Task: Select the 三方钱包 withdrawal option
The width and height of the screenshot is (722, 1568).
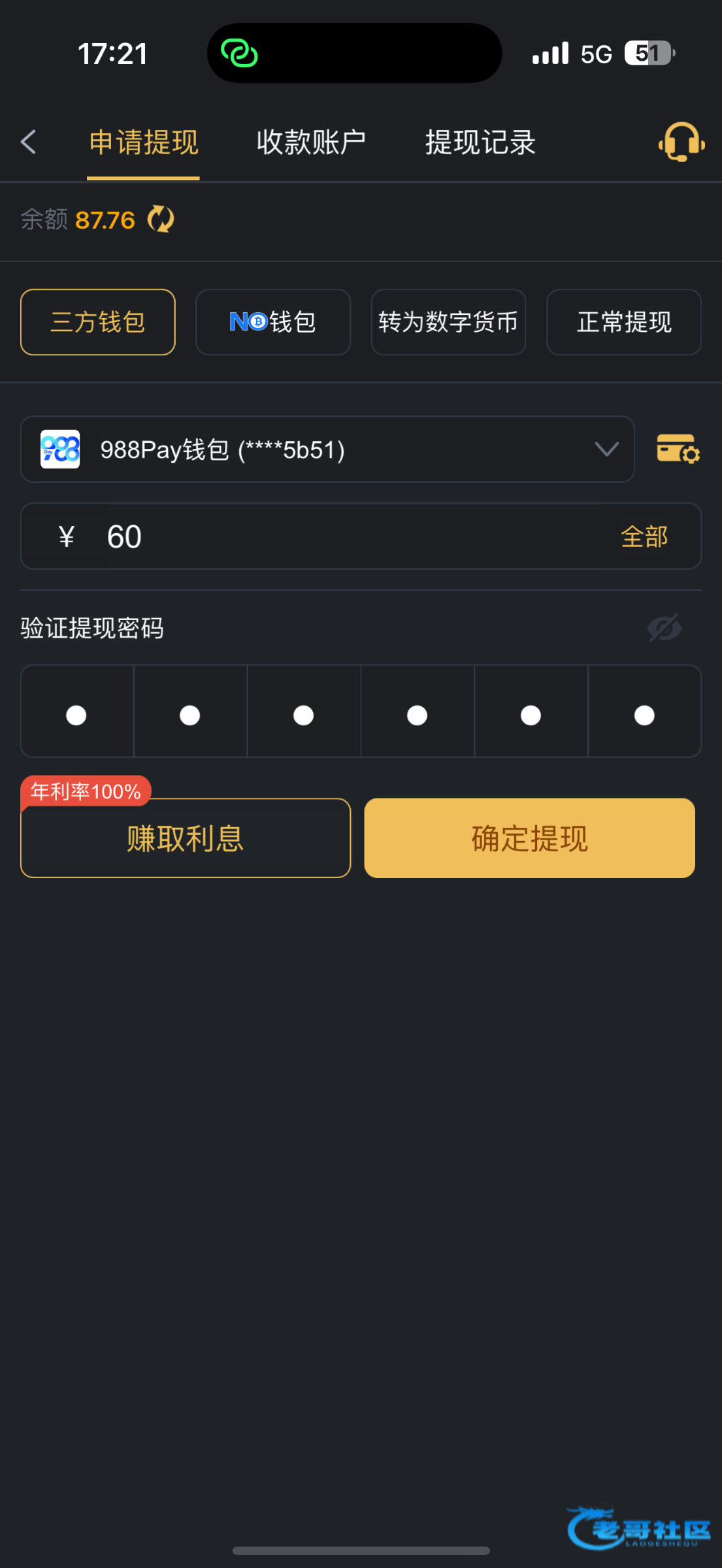Action: (x=98, y=322)
